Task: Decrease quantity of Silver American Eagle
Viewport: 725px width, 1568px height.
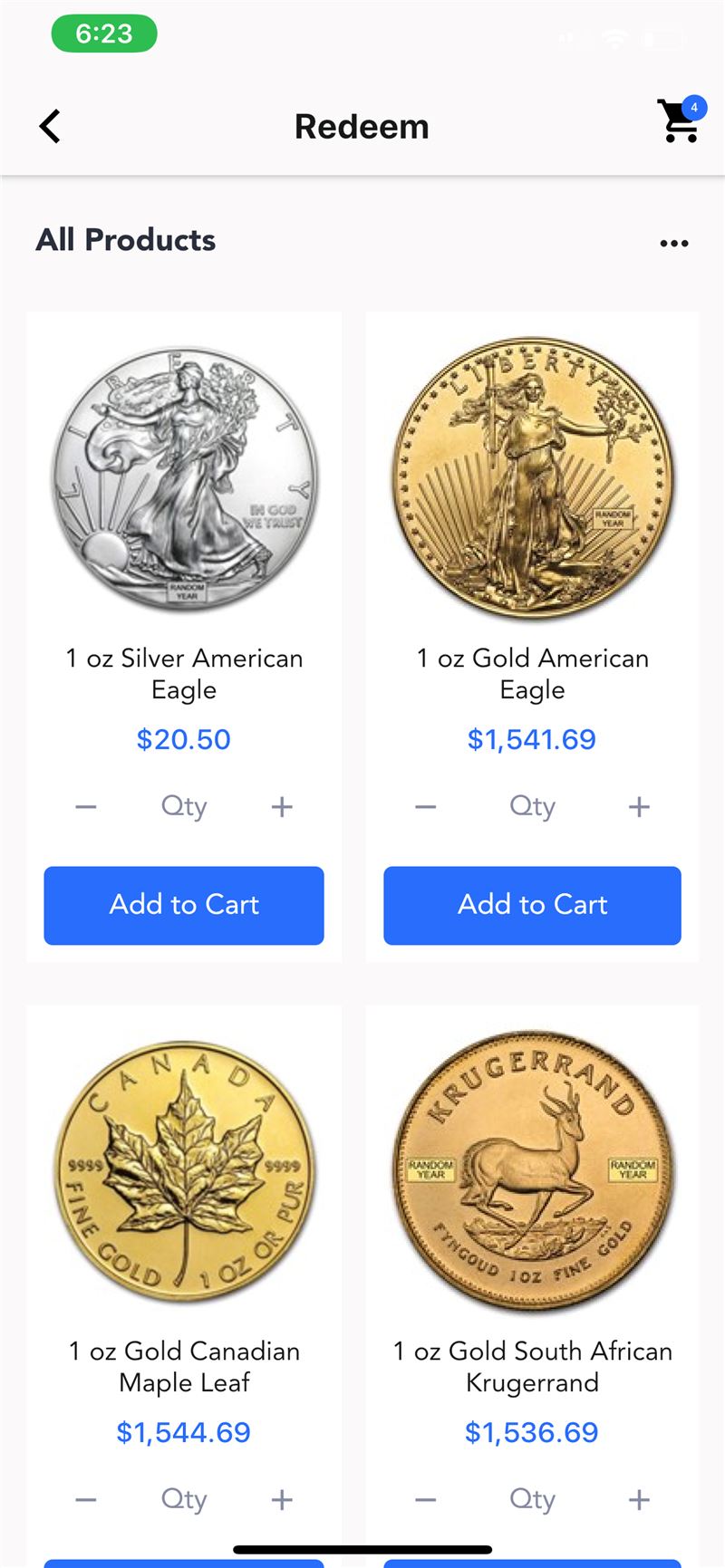Action: coord(86,806)
